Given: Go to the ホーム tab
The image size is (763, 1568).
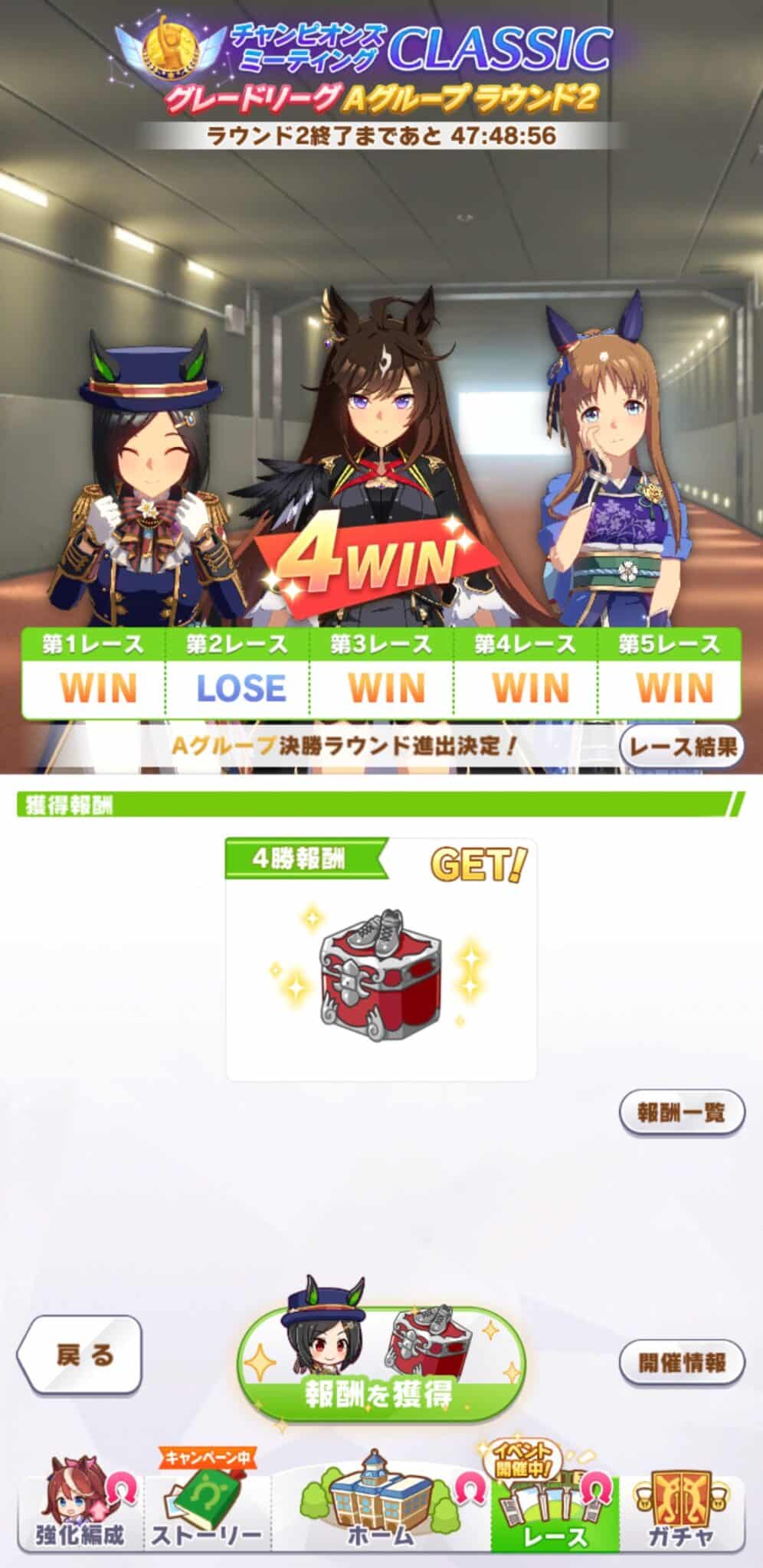Looking at the screenshot, I should point(381,1510).
